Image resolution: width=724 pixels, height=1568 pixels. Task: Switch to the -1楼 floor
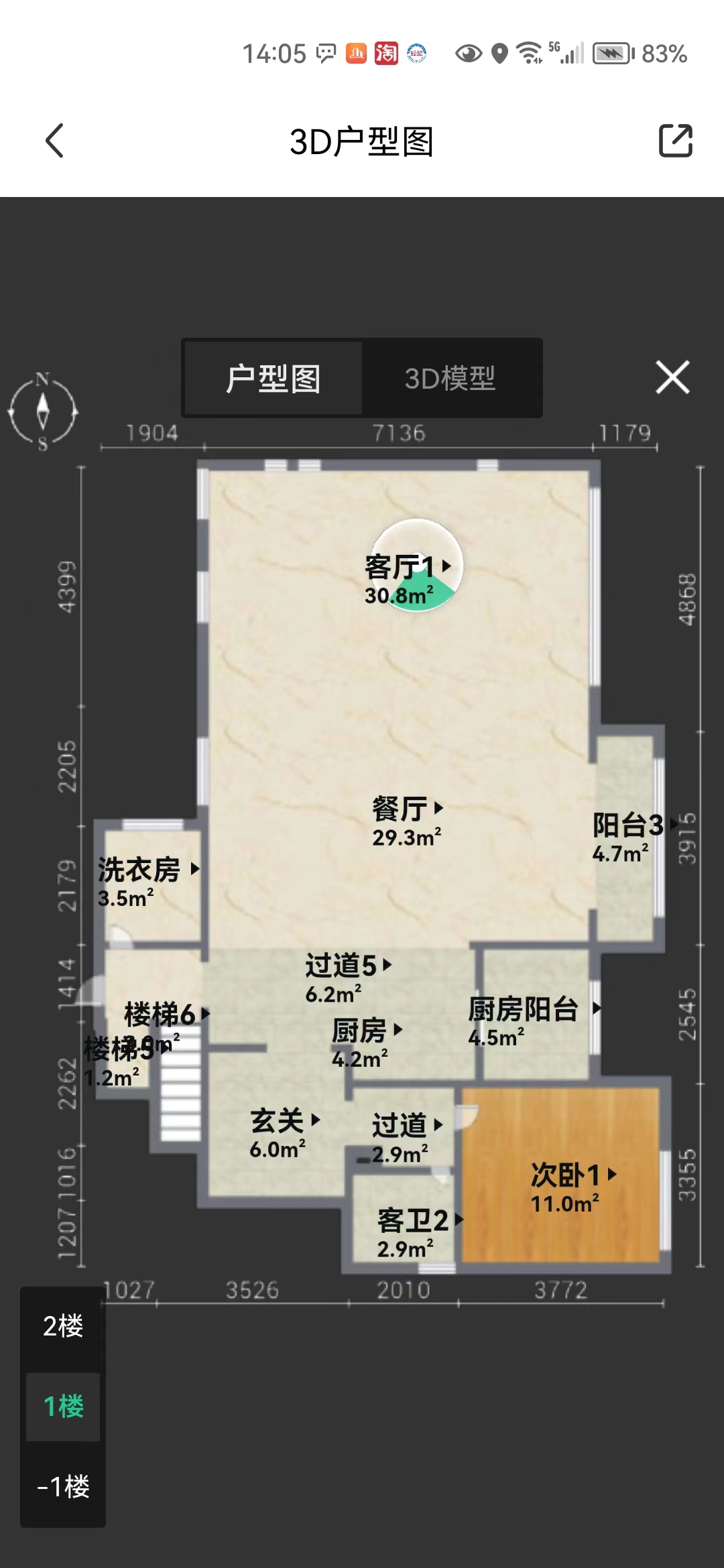click(x=63, y=1486)
